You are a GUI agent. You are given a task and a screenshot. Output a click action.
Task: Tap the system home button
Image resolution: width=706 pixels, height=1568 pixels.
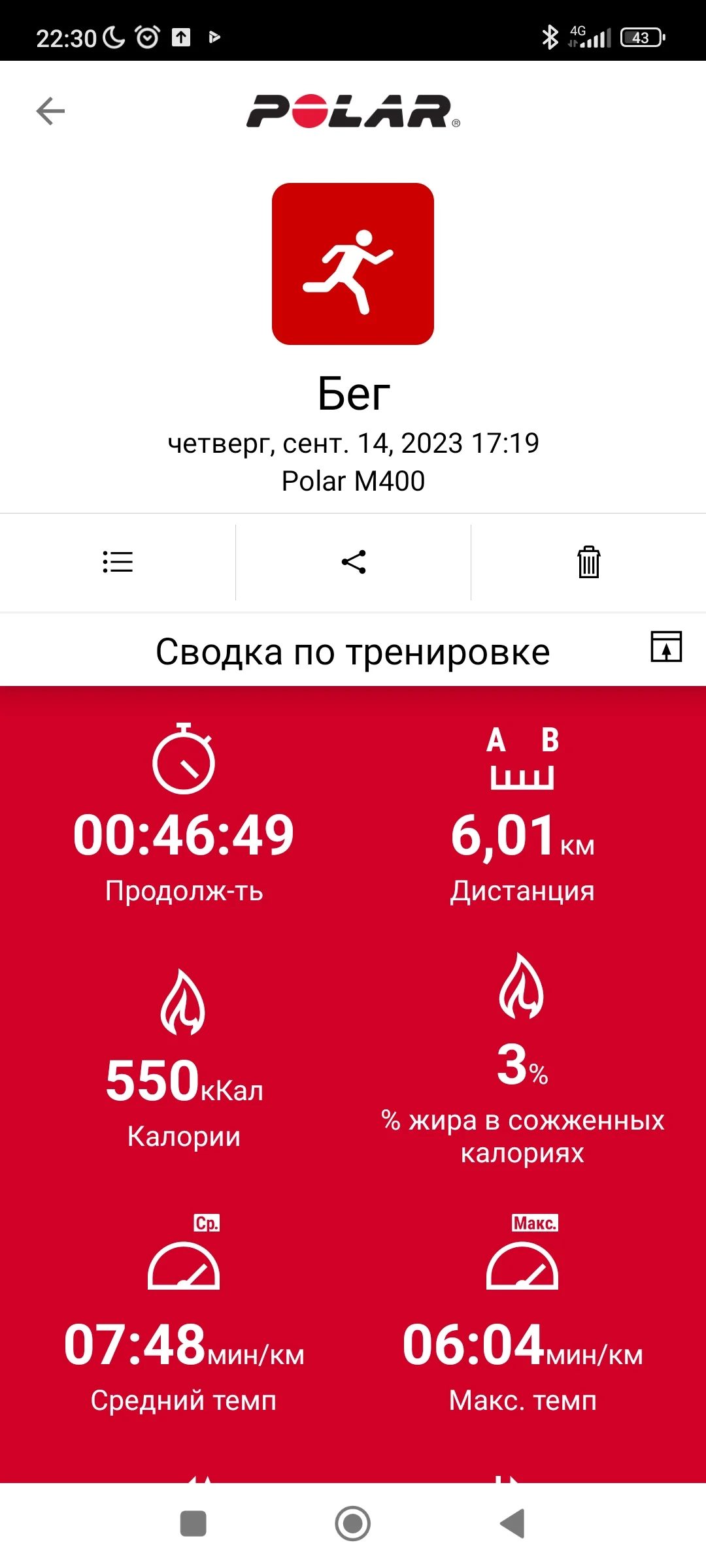[x=353, y=1524]
